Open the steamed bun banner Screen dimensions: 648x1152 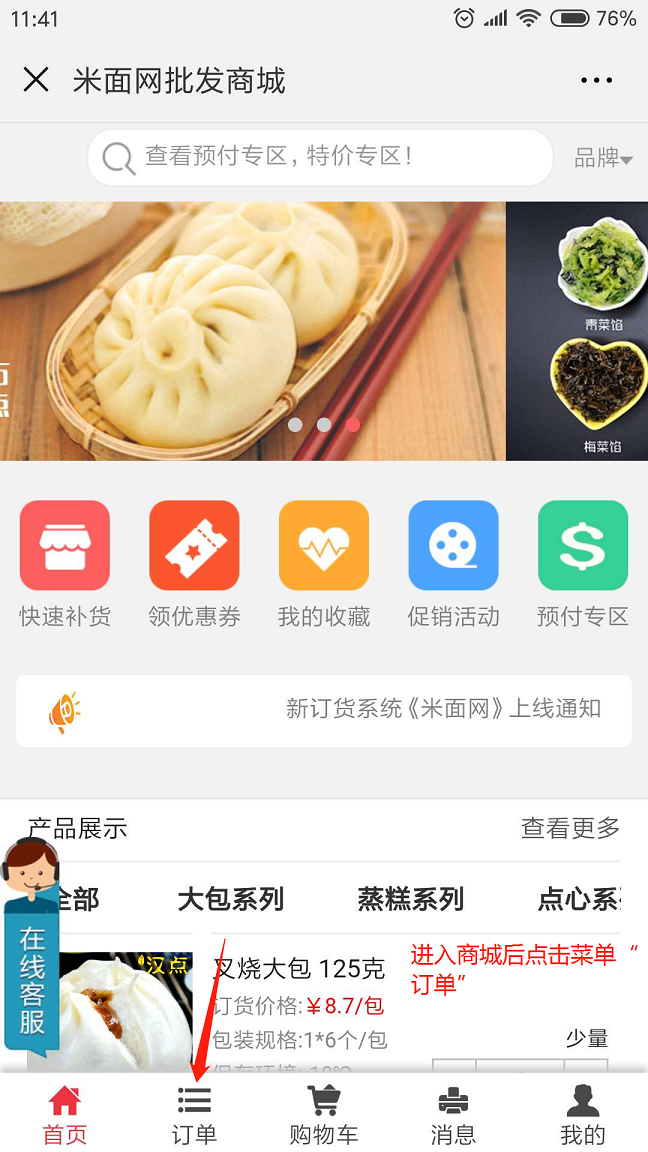(x=252, y=331)
